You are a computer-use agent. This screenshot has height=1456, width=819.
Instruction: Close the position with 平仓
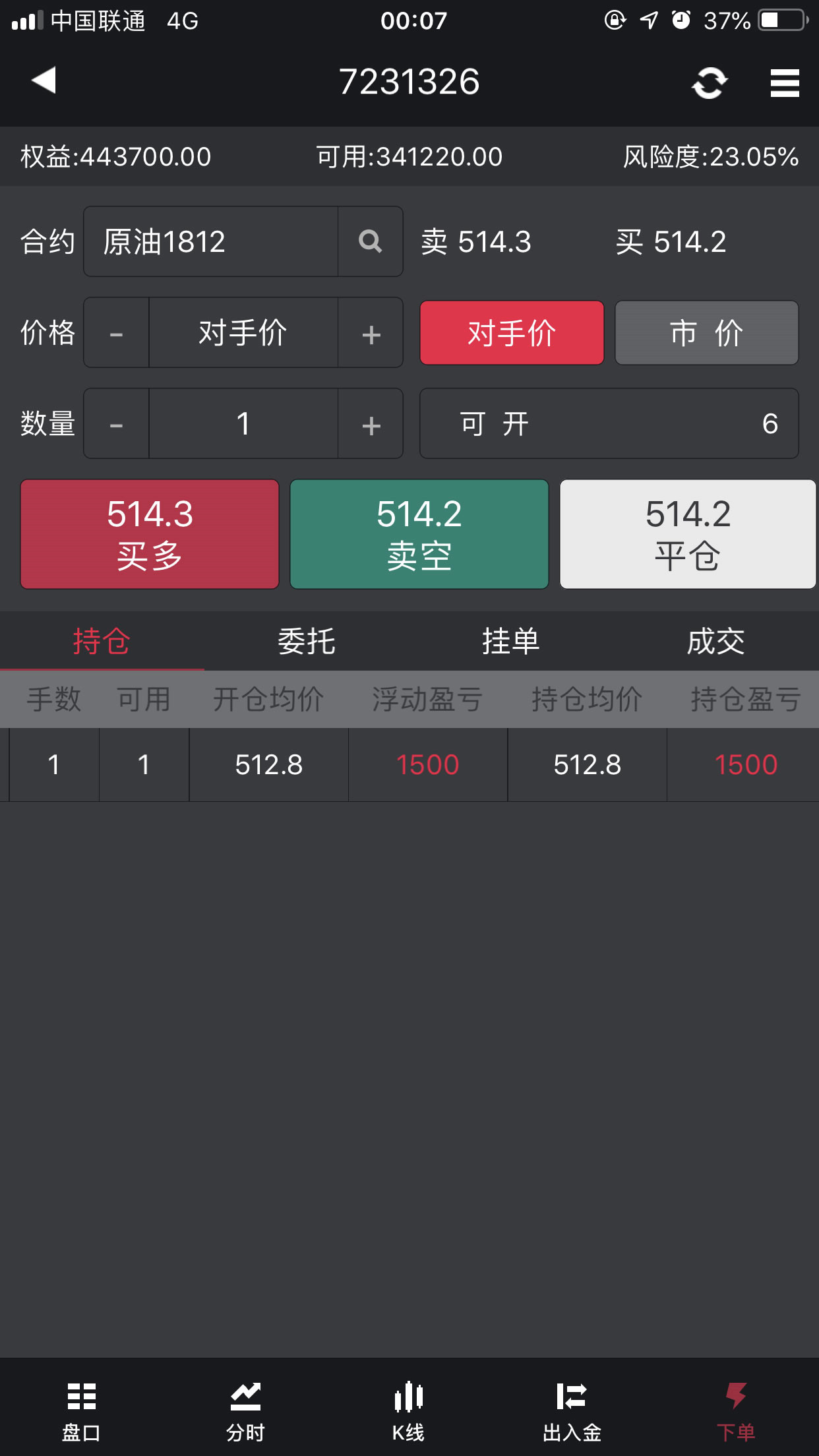688,534
